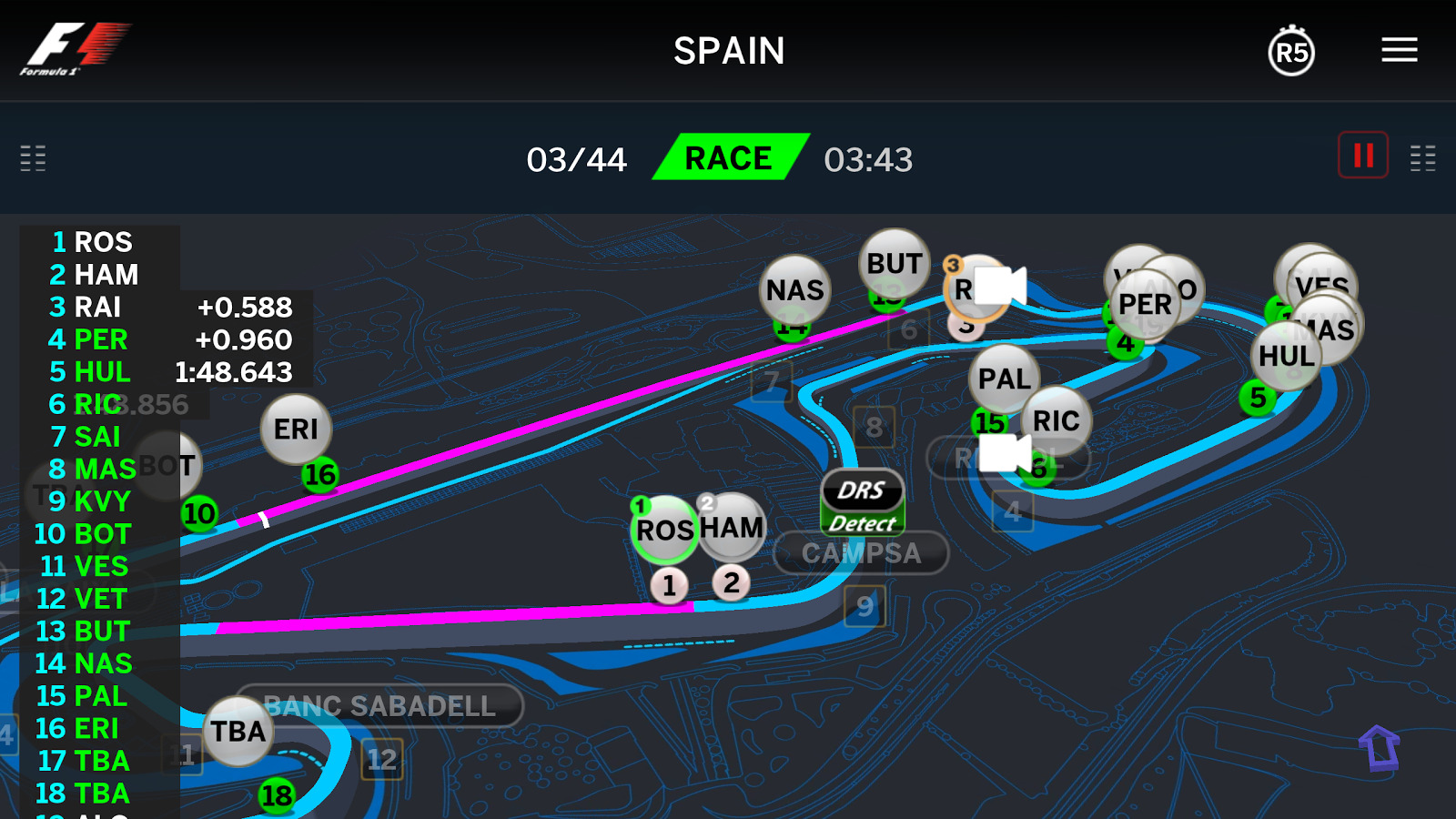Pause the live race tracker

tap(1362, 156)
